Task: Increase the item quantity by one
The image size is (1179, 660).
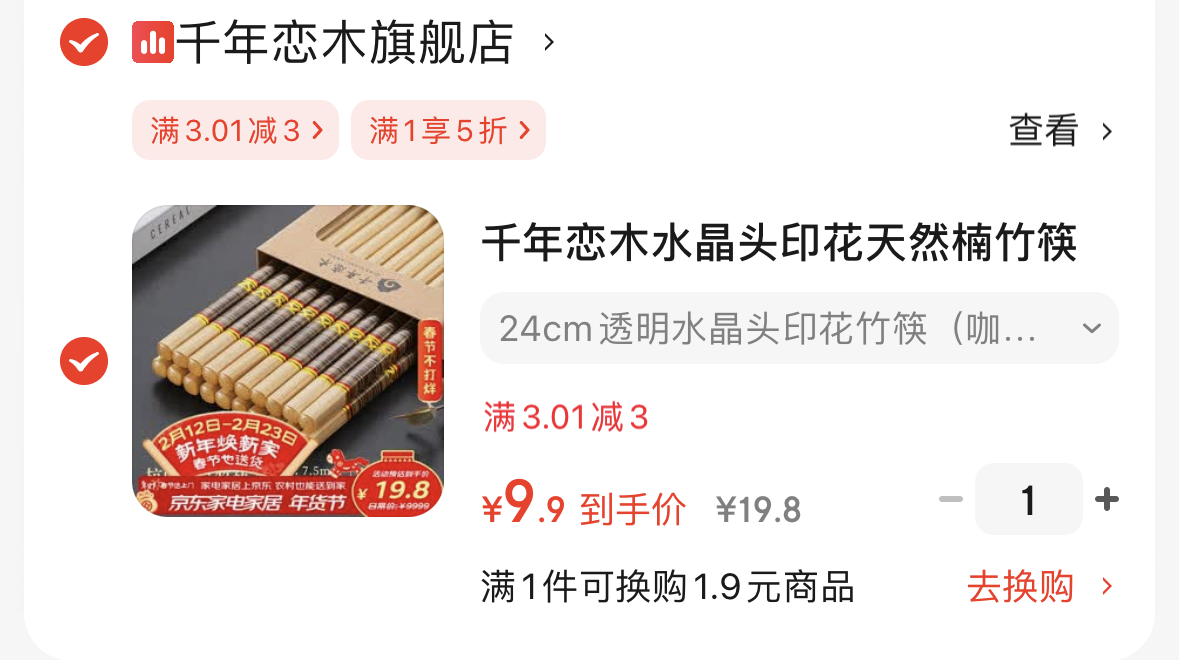Action: pos(1106,499)
